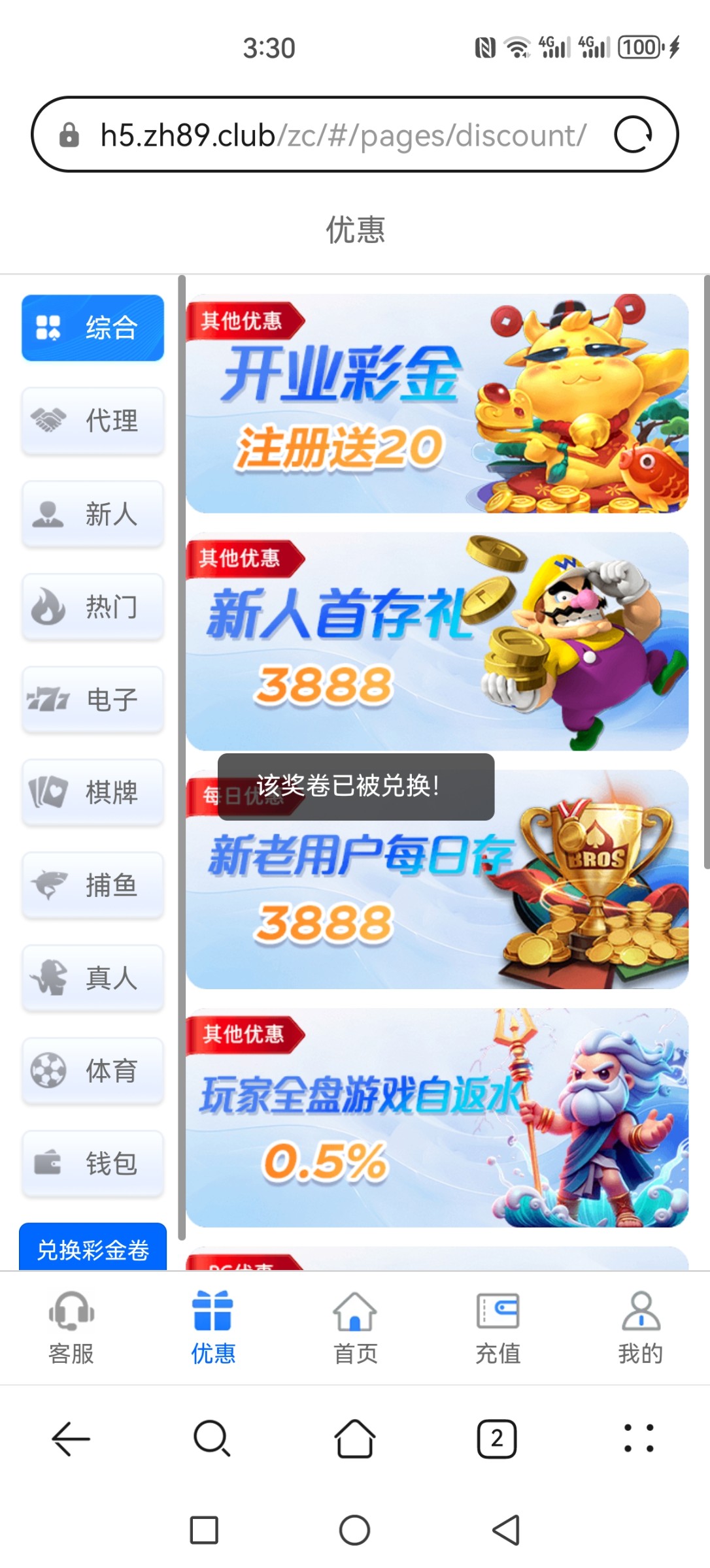
Task: Select the 体育 category
Action: (92, 1070)
